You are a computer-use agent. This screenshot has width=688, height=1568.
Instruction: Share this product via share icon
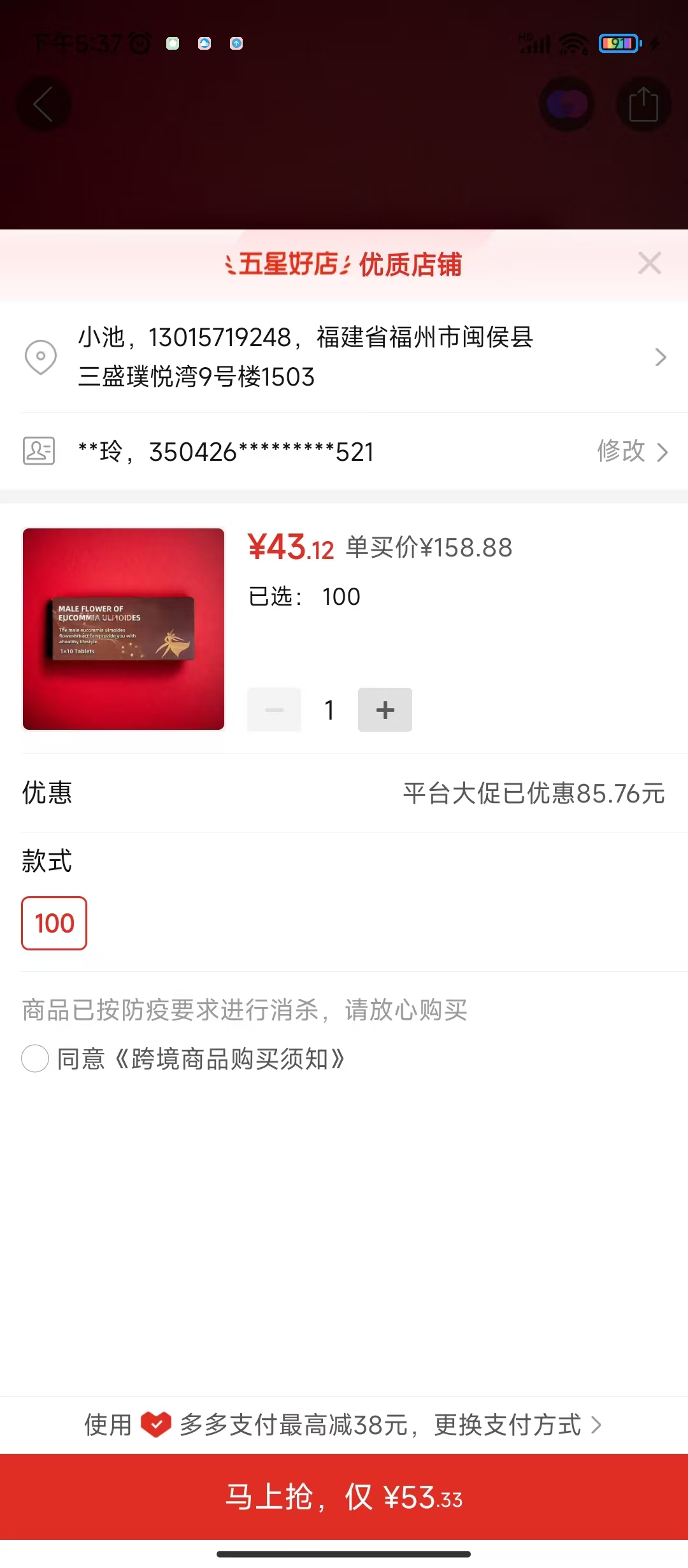click(643, 105)
